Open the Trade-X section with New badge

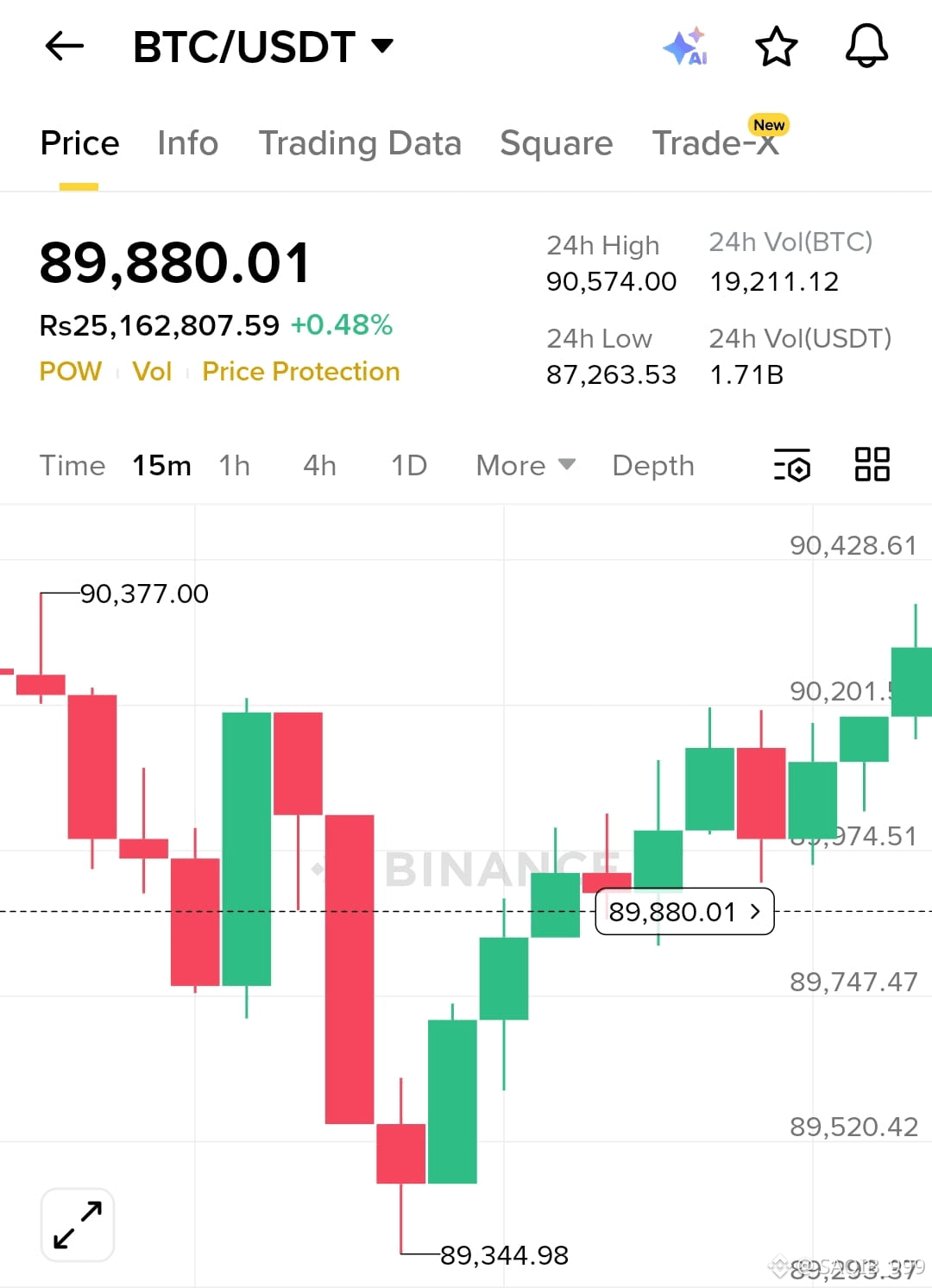[715, 143]
